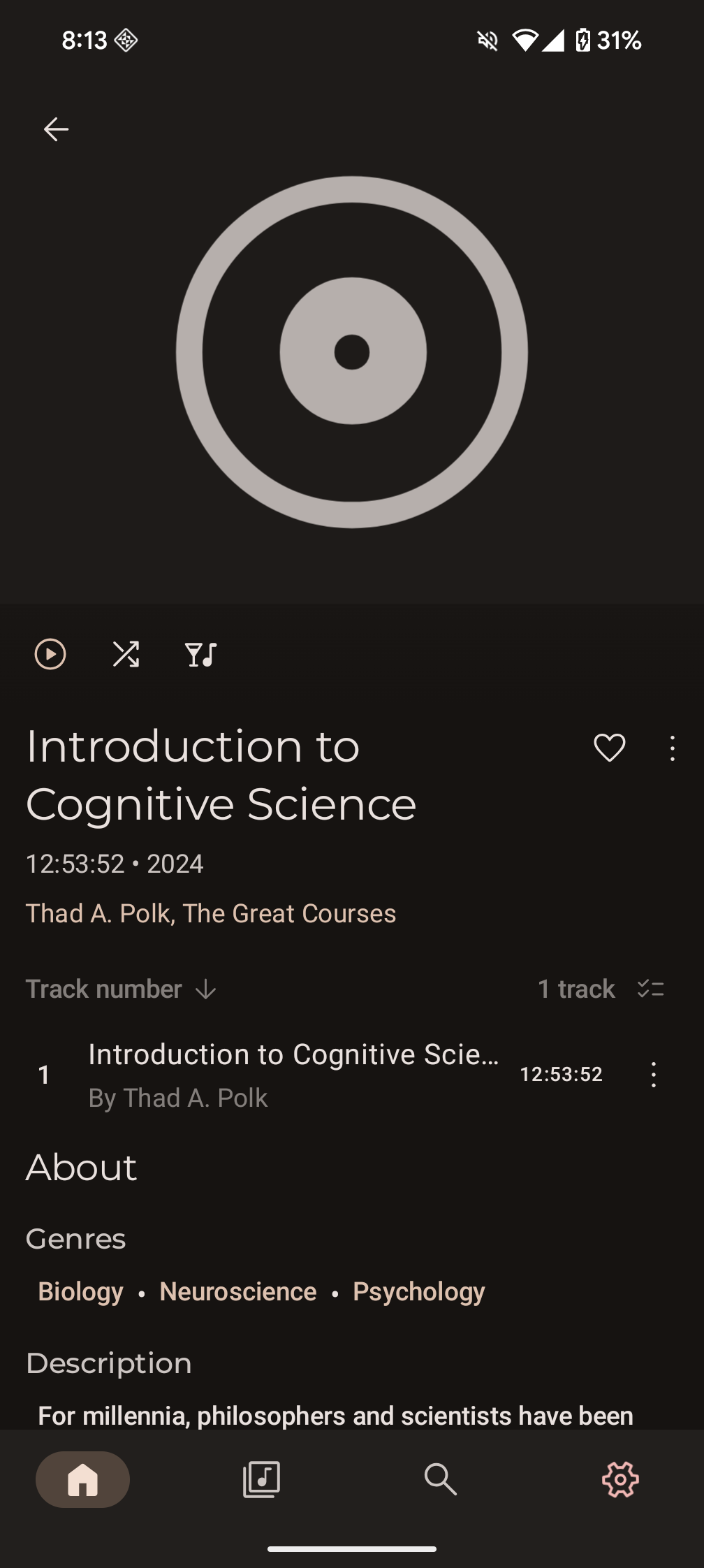Play the album Introduction to Cognitive Science

pyautogui.click(x=50, y=655)
